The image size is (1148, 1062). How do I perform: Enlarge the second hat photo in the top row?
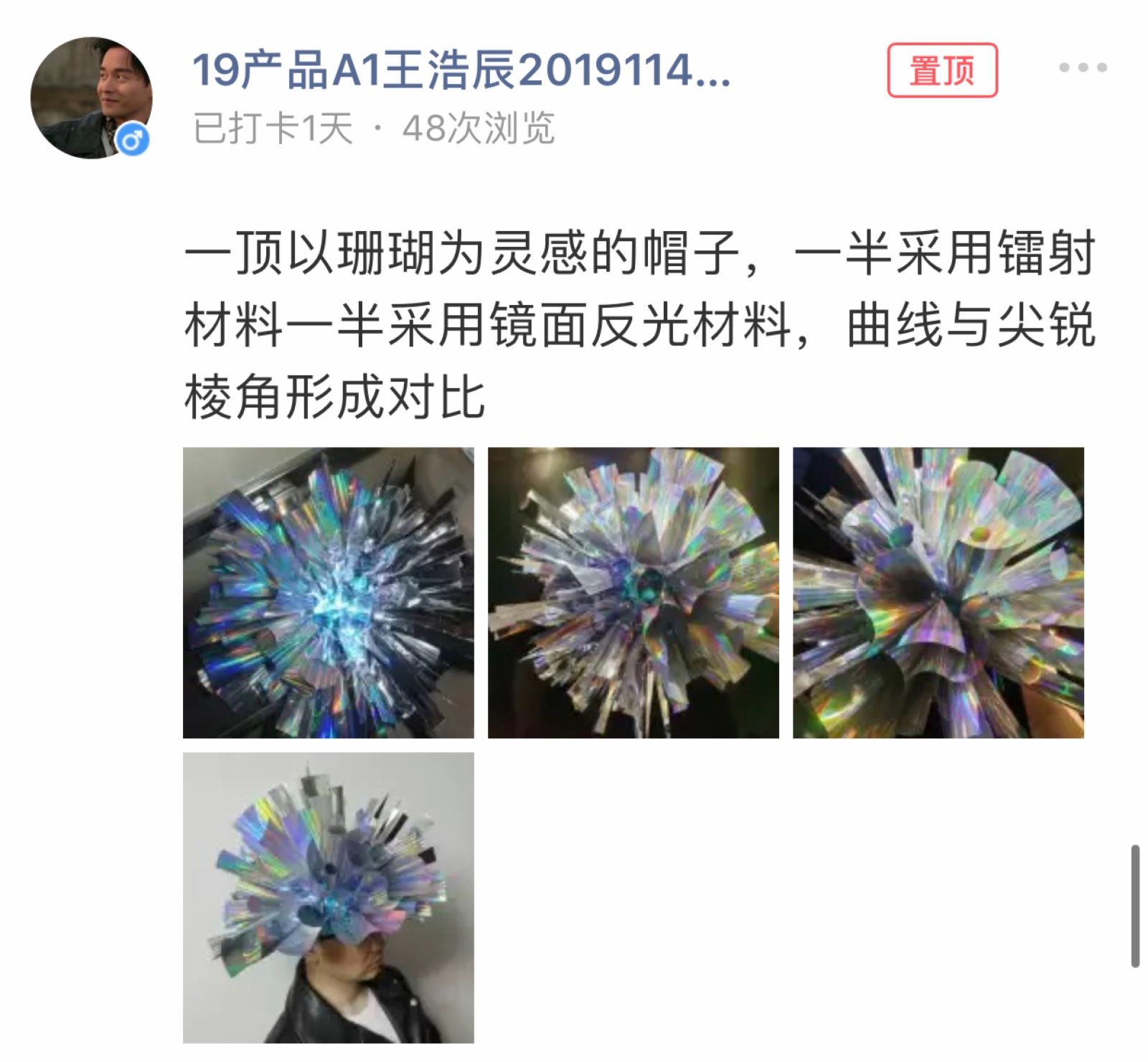coord(634,593)
